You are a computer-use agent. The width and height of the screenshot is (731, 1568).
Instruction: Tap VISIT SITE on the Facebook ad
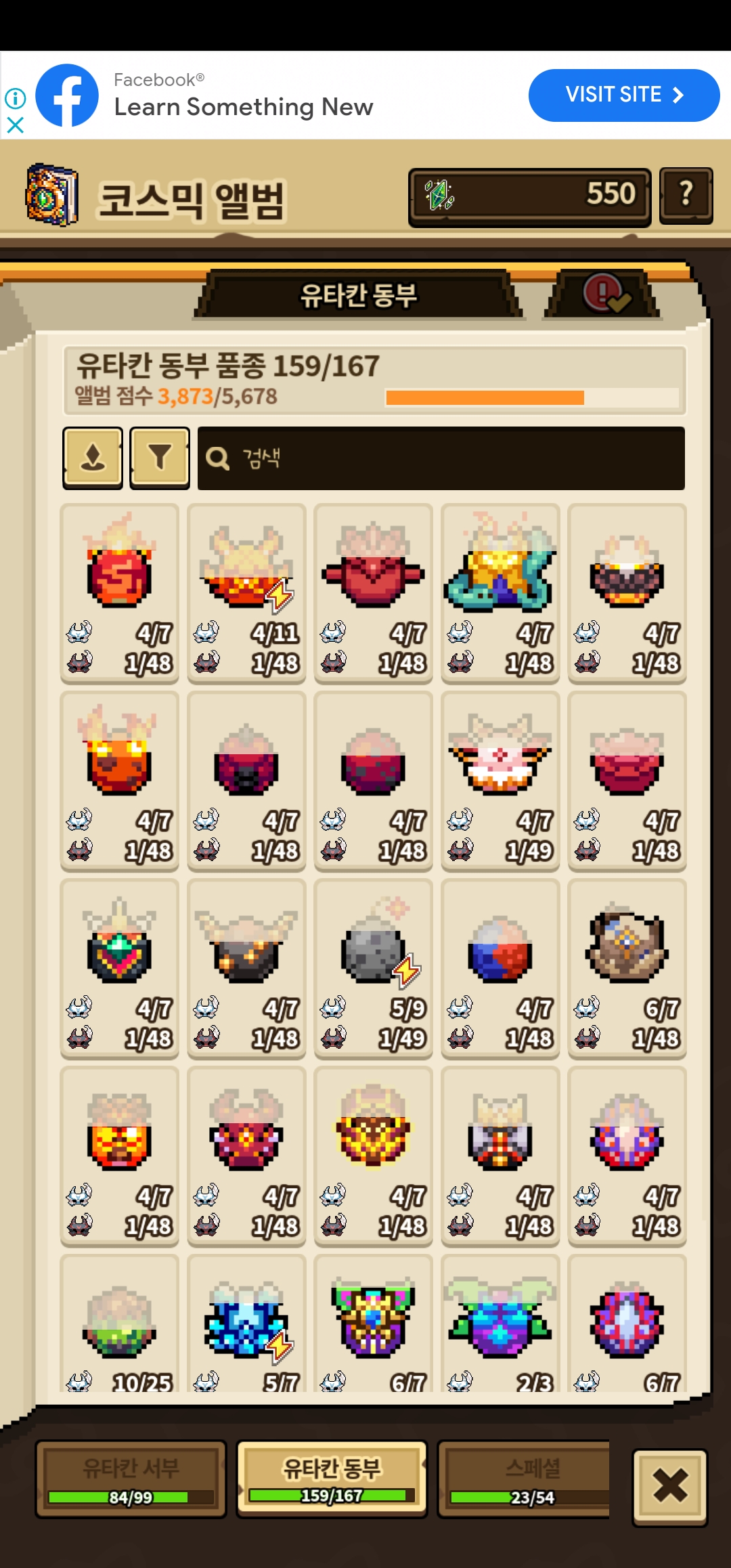623,95
